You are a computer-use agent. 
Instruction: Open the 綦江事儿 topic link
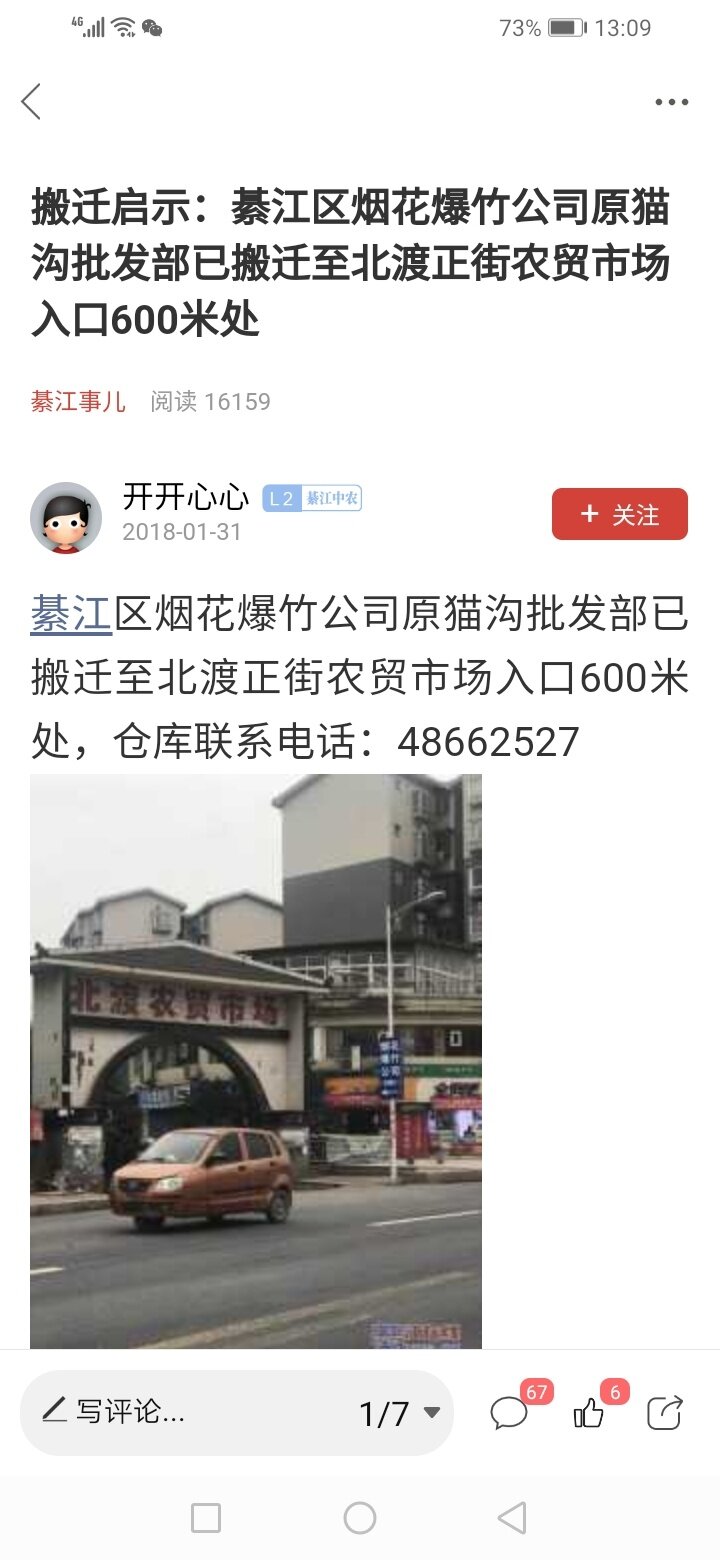78,402
